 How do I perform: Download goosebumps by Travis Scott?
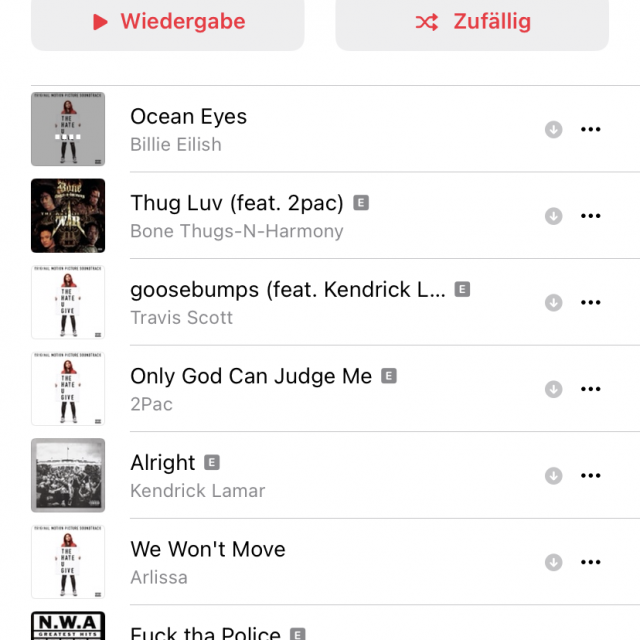[x=553, y=302]
